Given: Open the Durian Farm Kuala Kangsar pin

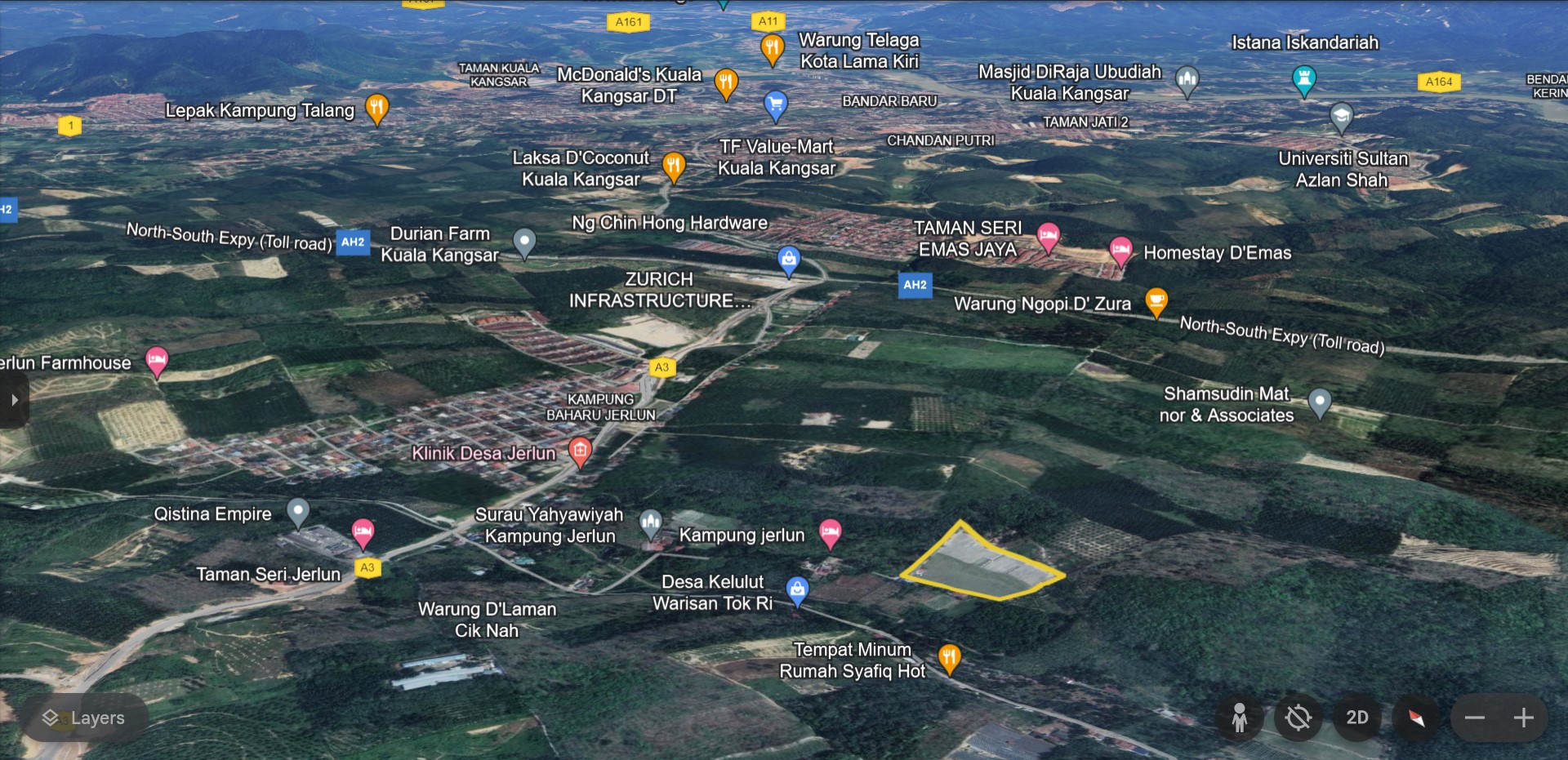Looking at the screenshot, I should point(524,241).
